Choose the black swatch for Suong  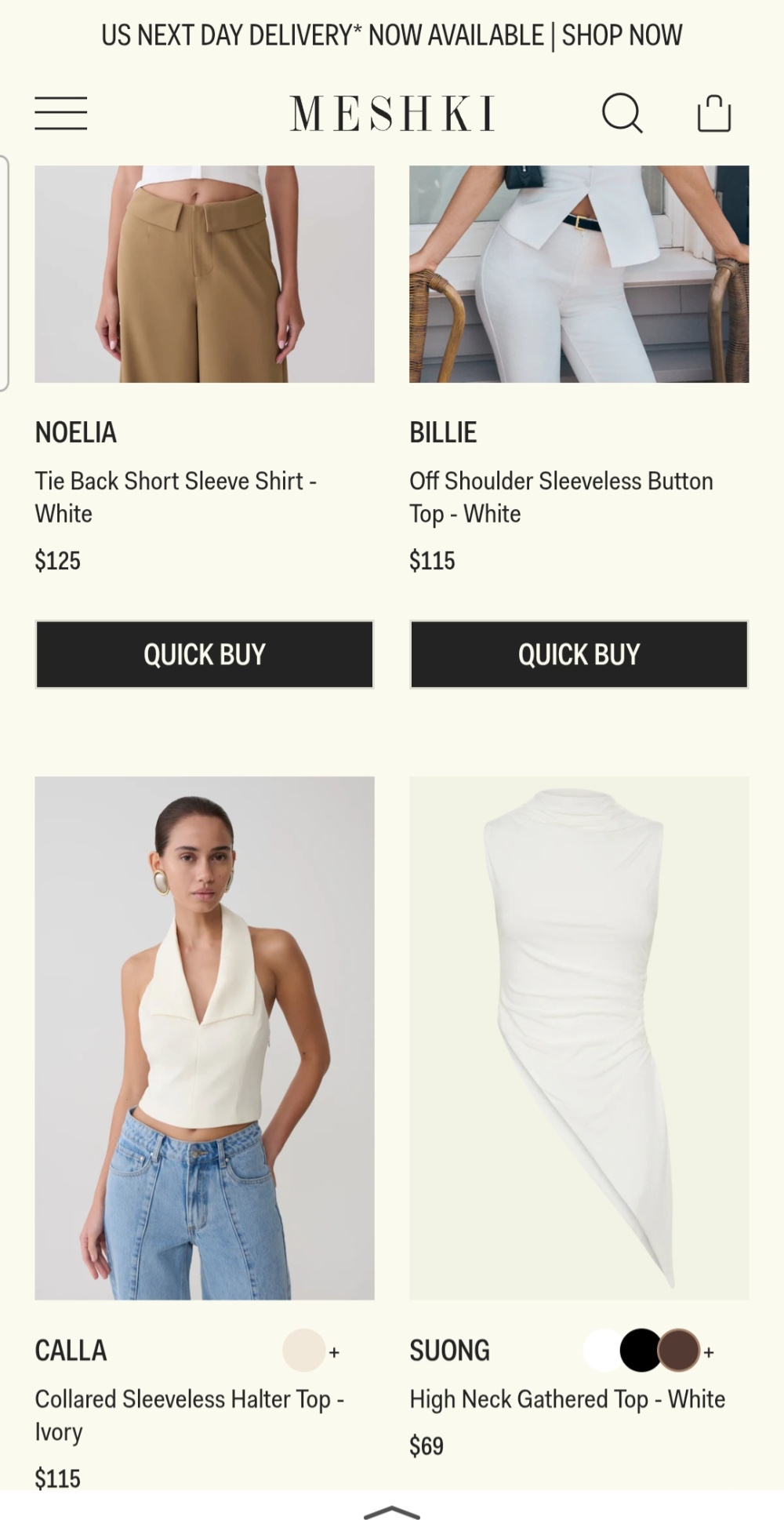639,1351
